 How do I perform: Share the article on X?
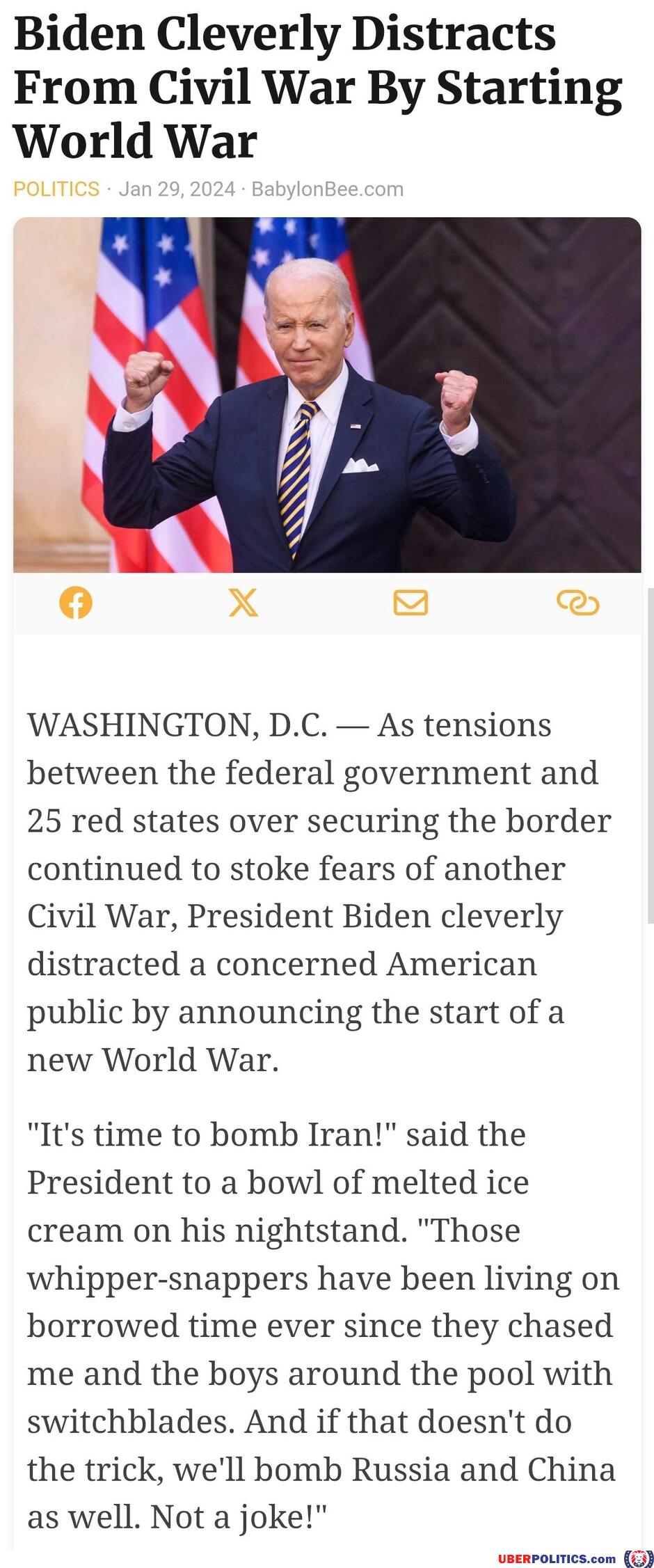[x=243, y=603]
